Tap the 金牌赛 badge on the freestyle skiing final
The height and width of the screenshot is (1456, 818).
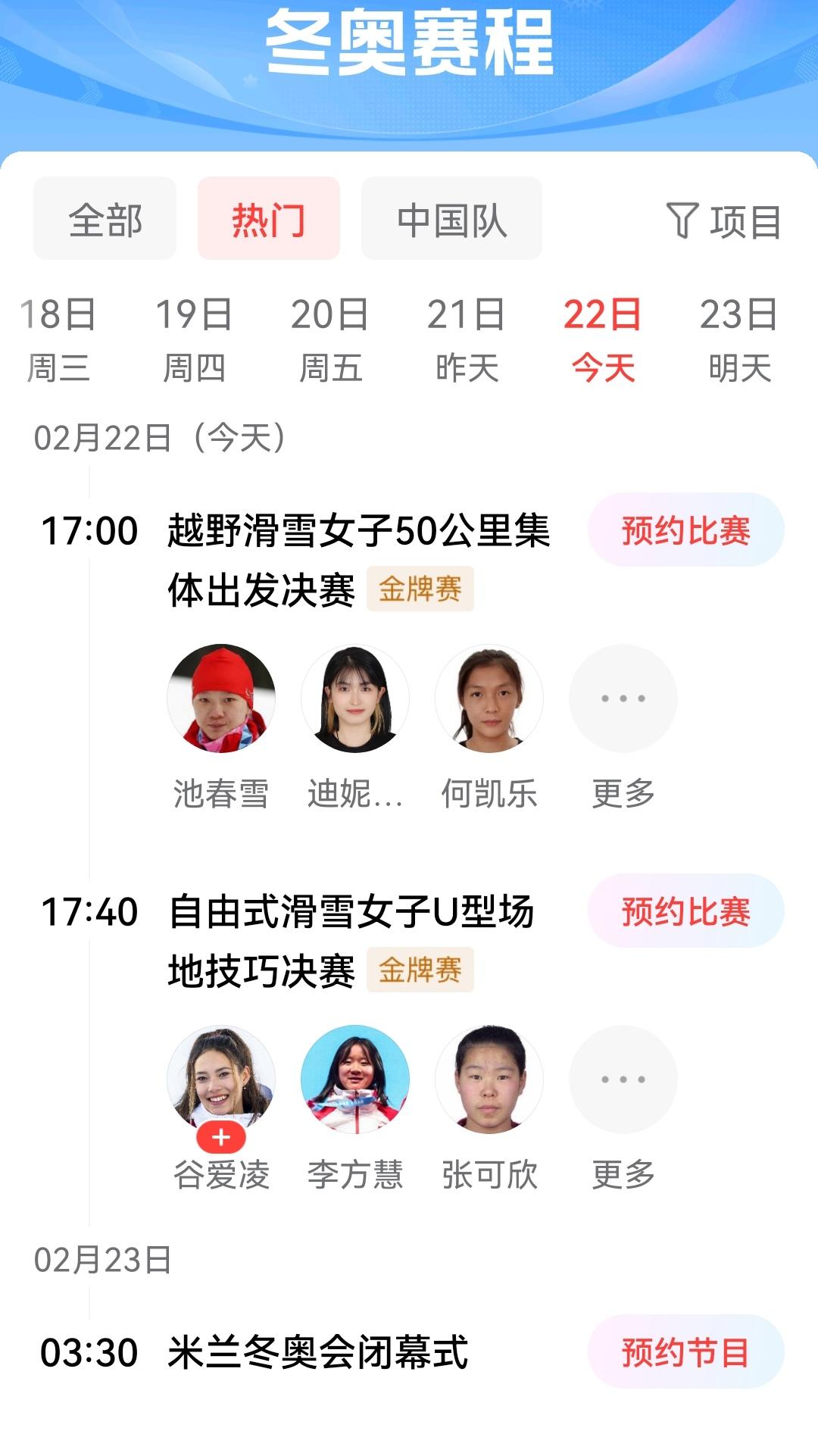coord(421,968)
